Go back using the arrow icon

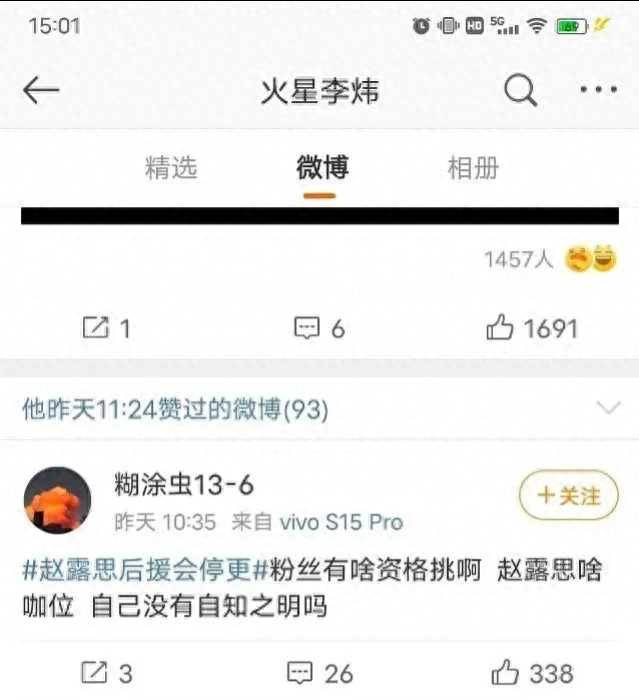[x=41, y=92]
